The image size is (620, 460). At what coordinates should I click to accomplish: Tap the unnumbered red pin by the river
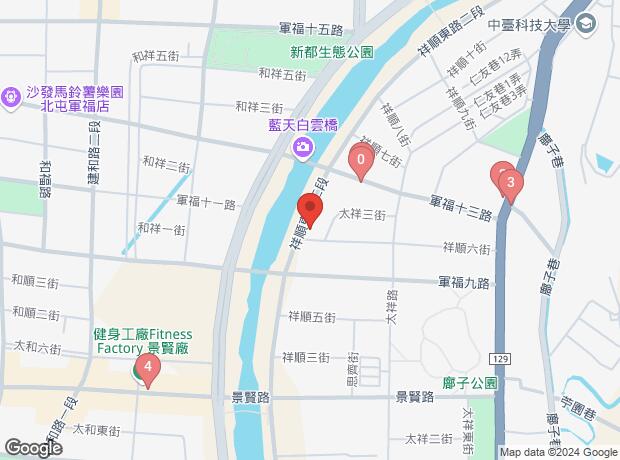point(310,211)
